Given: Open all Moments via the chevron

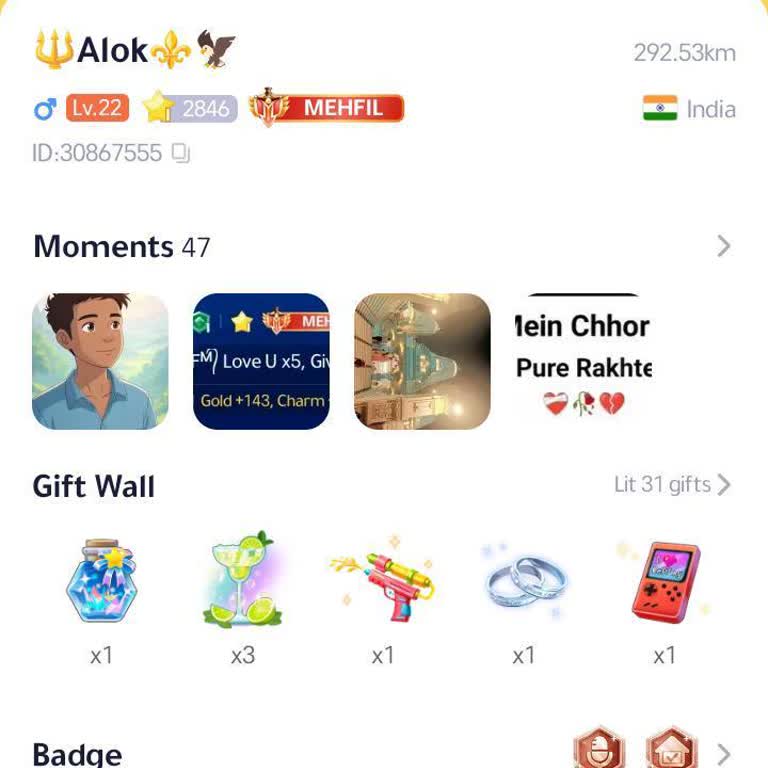Looking at the screenshot, I should [x=724, y=246].
